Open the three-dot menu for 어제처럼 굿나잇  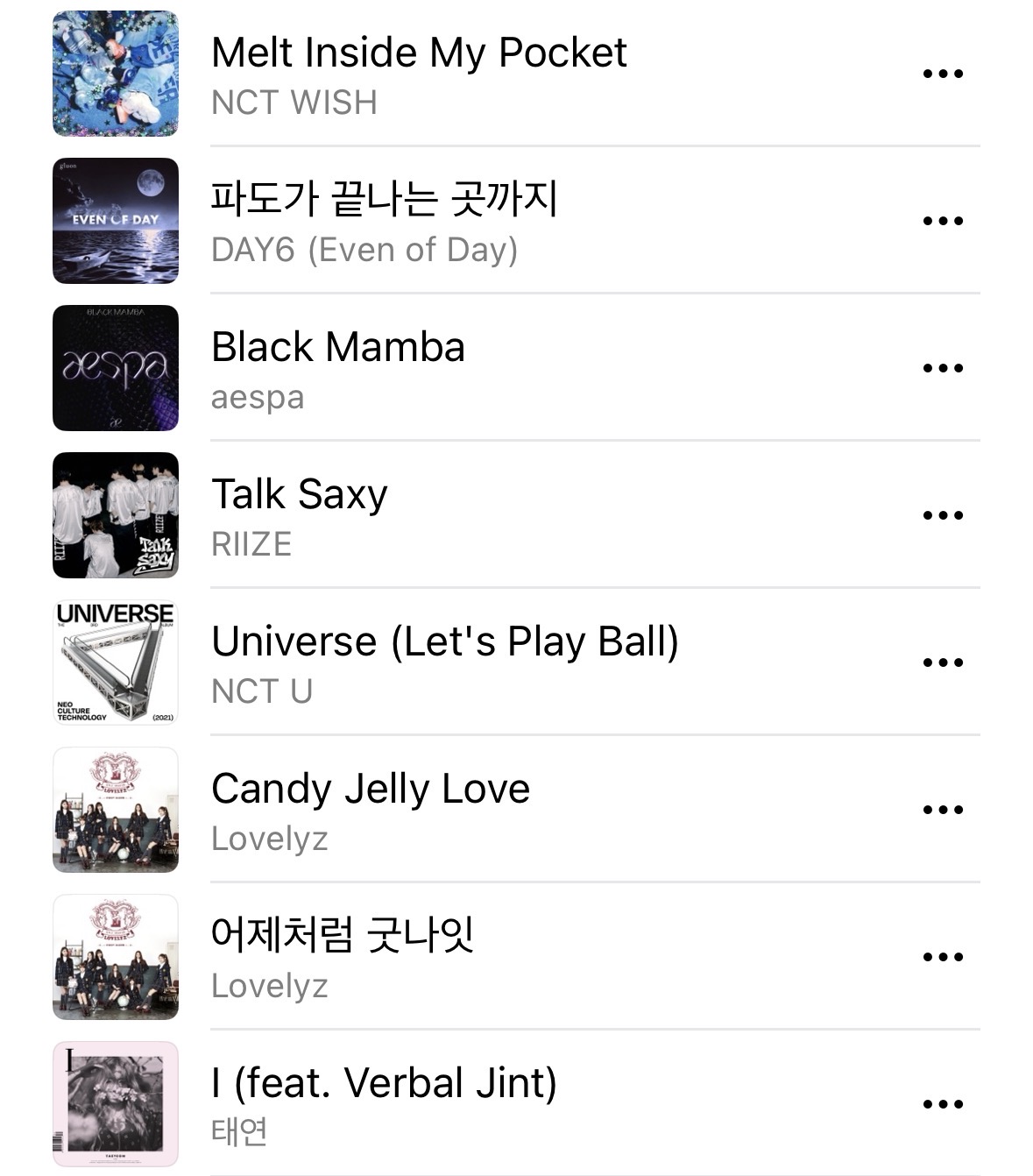[x=943, y=957]
